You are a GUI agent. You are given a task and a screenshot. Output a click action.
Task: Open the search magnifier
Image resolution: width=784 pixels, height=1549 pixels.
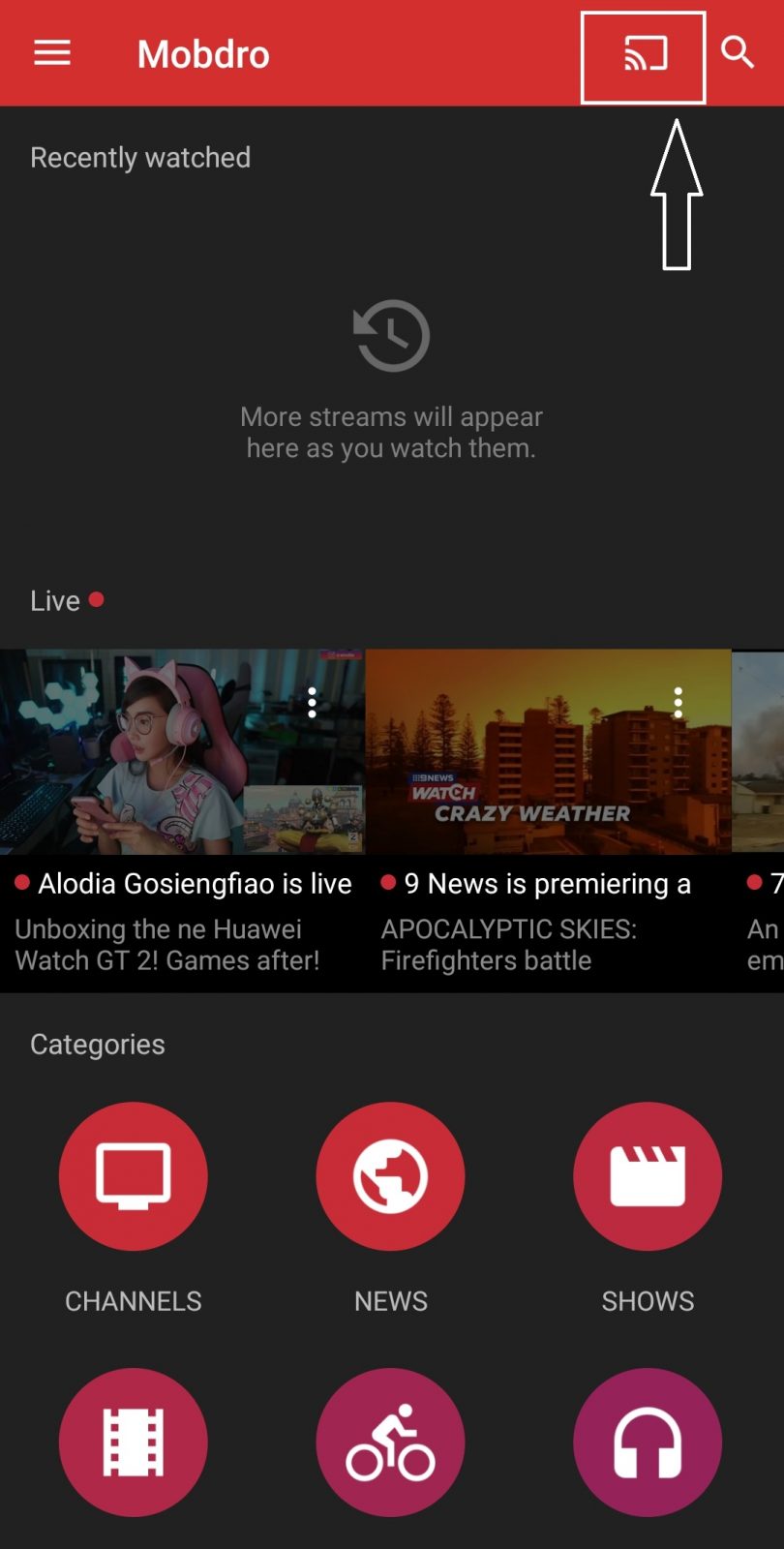738,52
